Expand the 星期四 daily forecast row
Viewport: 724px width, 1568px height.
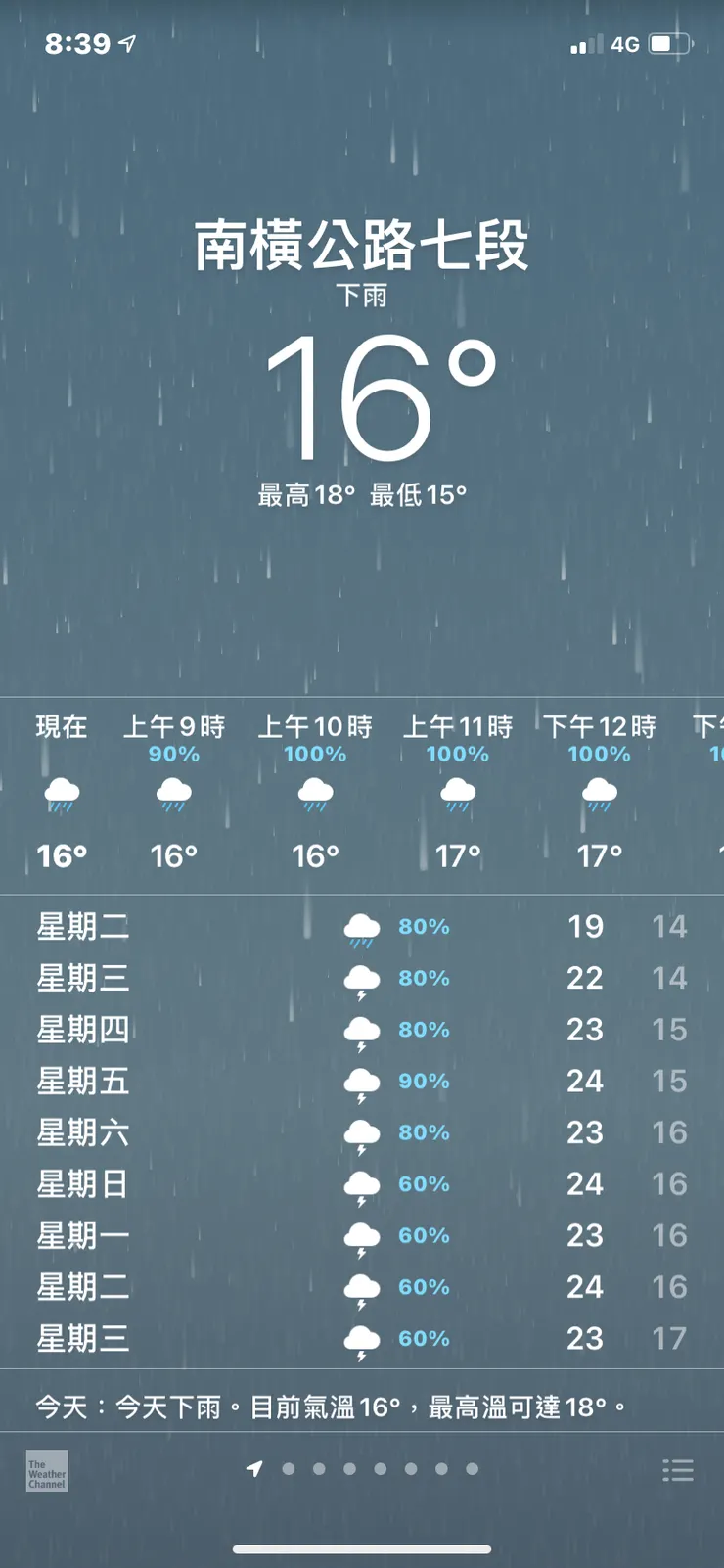(363, 1029)
